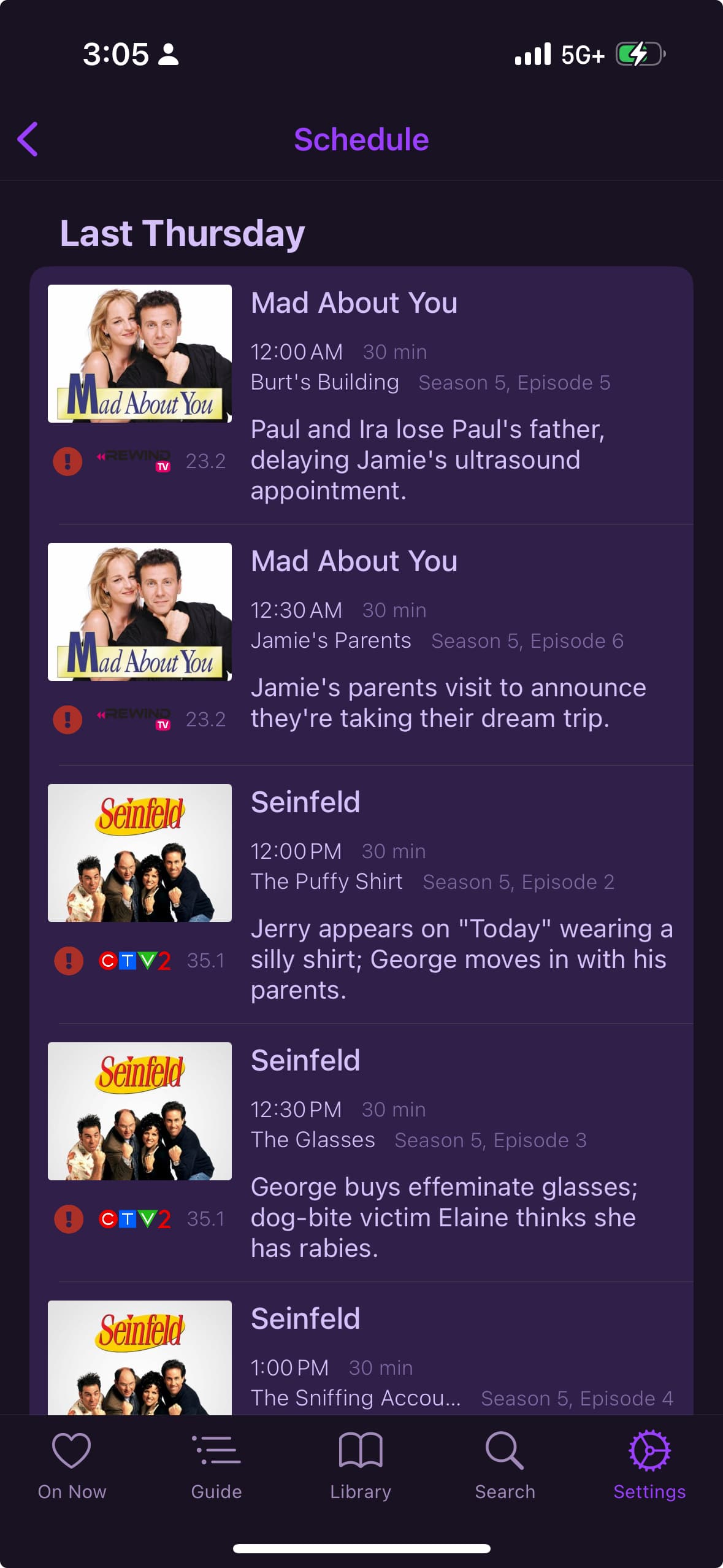Switch to the Library tab

[361, 1465]
